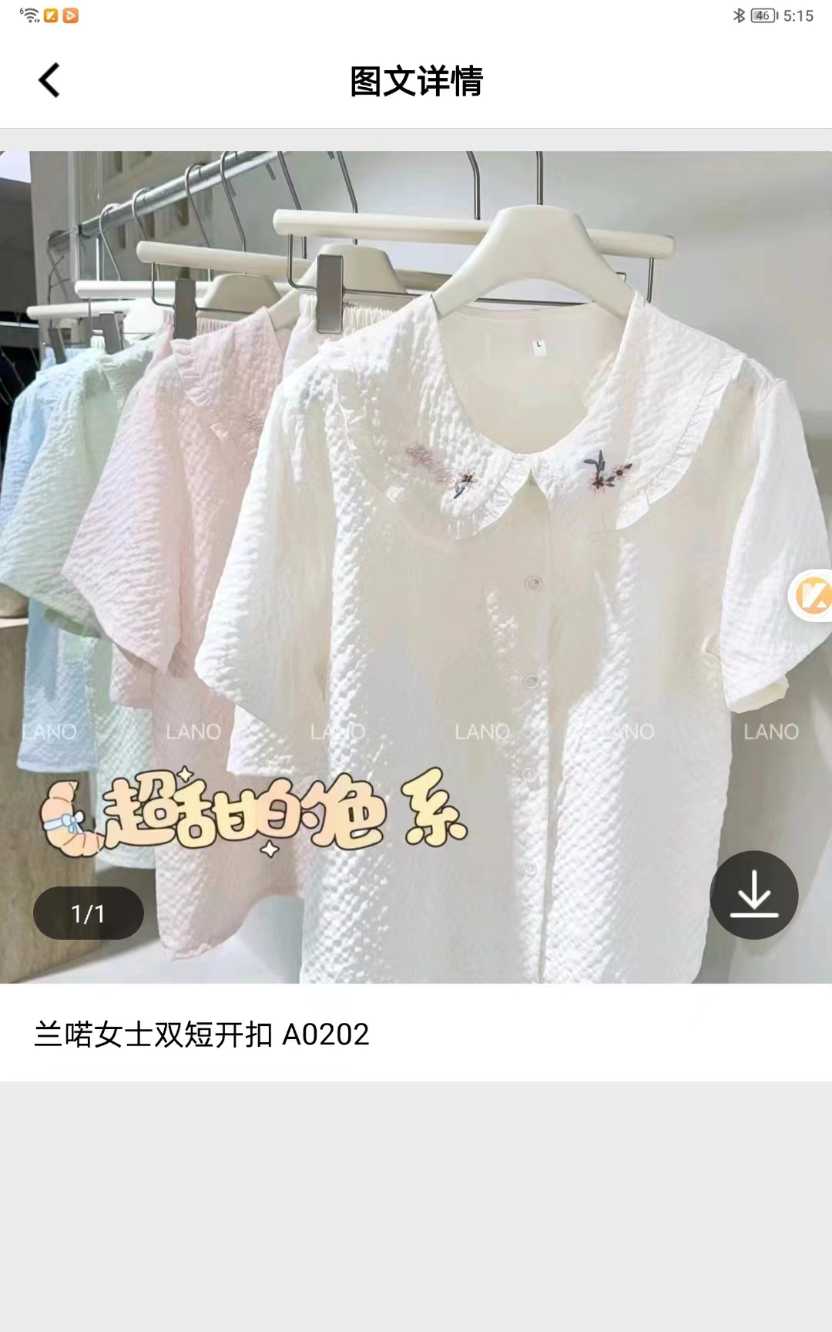The image size is (832, 1332).
Task: Download the product image
Action: (754, 895)
